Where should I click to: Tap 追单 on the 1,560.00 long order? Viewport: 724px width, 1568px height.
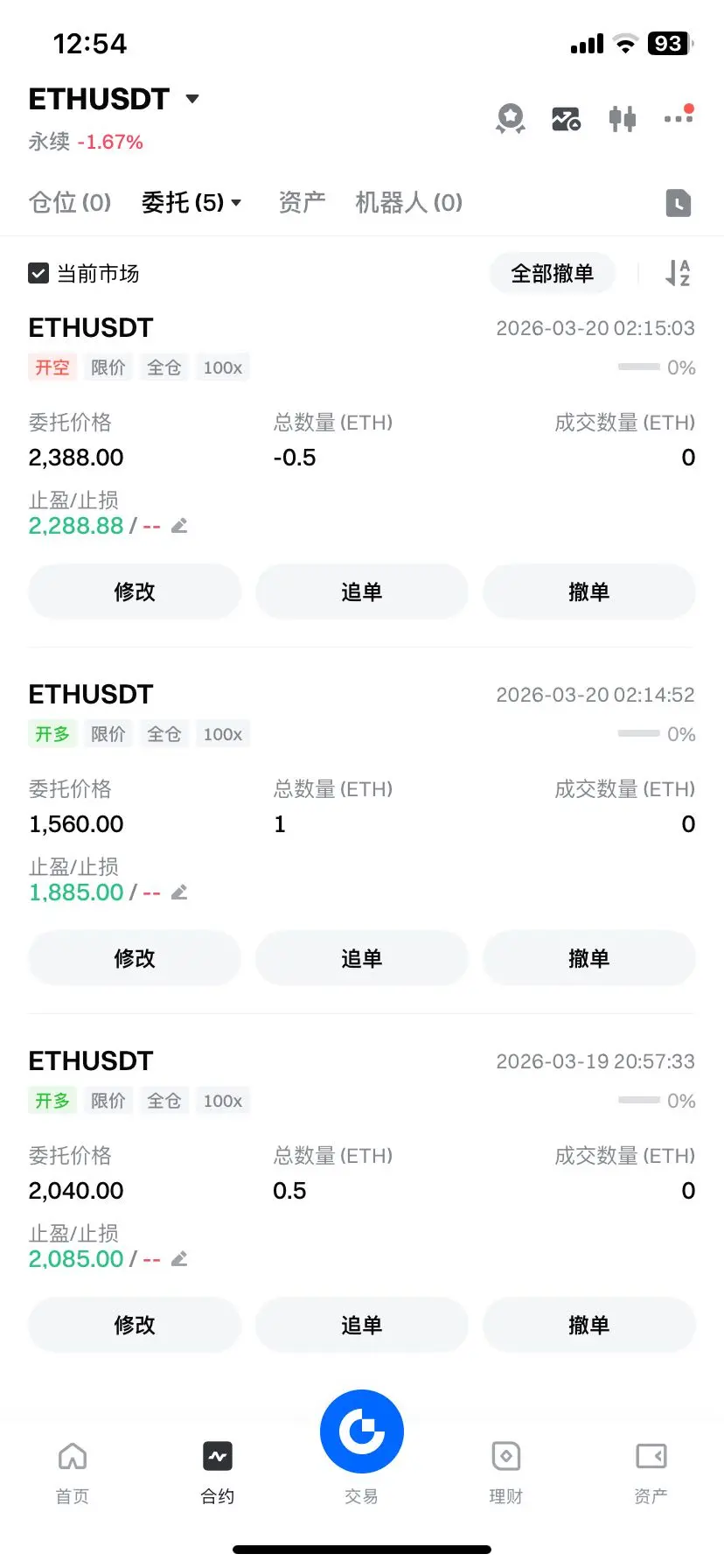click(x=361, y=959)
